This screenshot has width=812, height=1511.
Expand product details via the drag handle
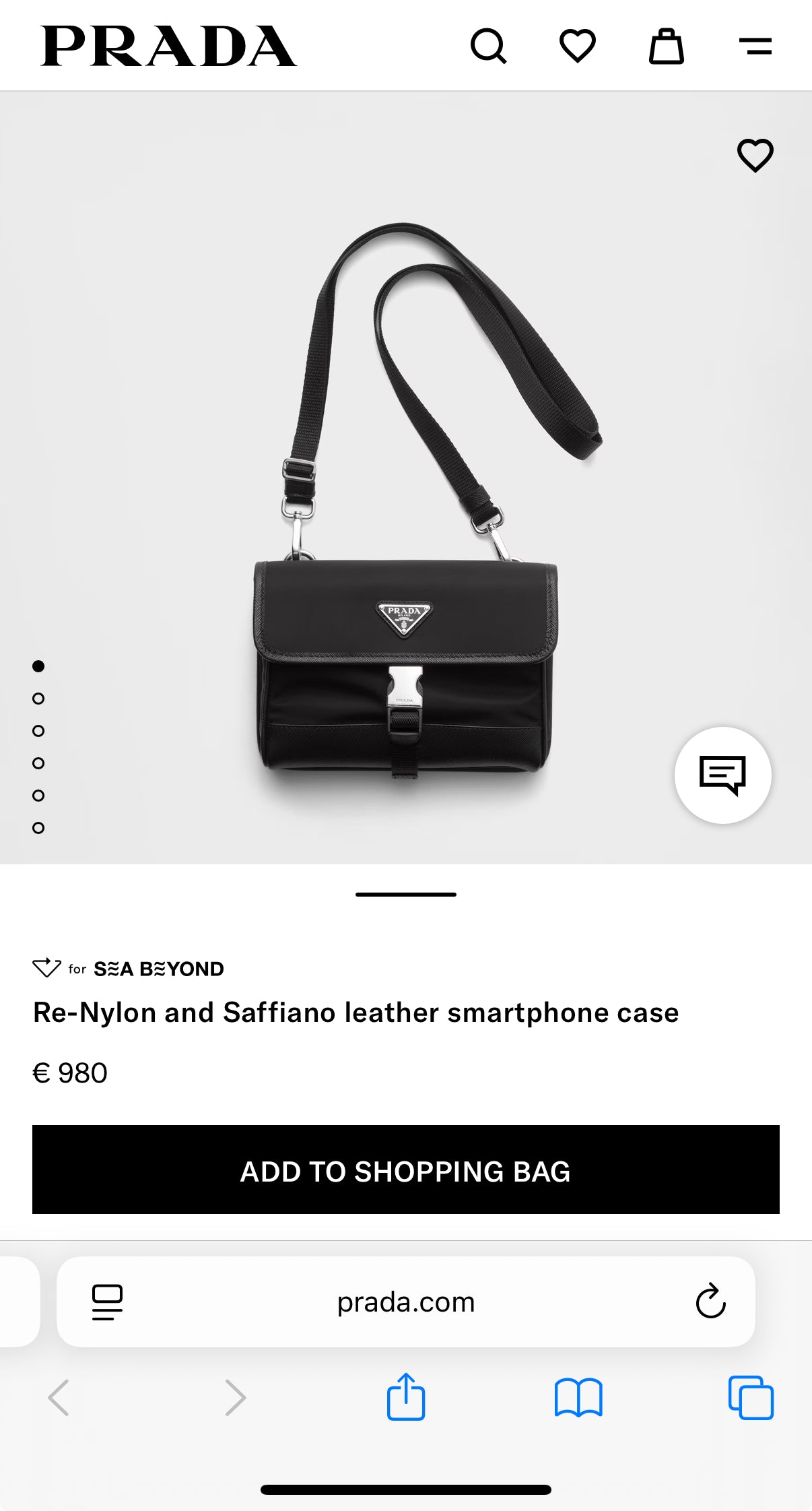coord(405,895)
